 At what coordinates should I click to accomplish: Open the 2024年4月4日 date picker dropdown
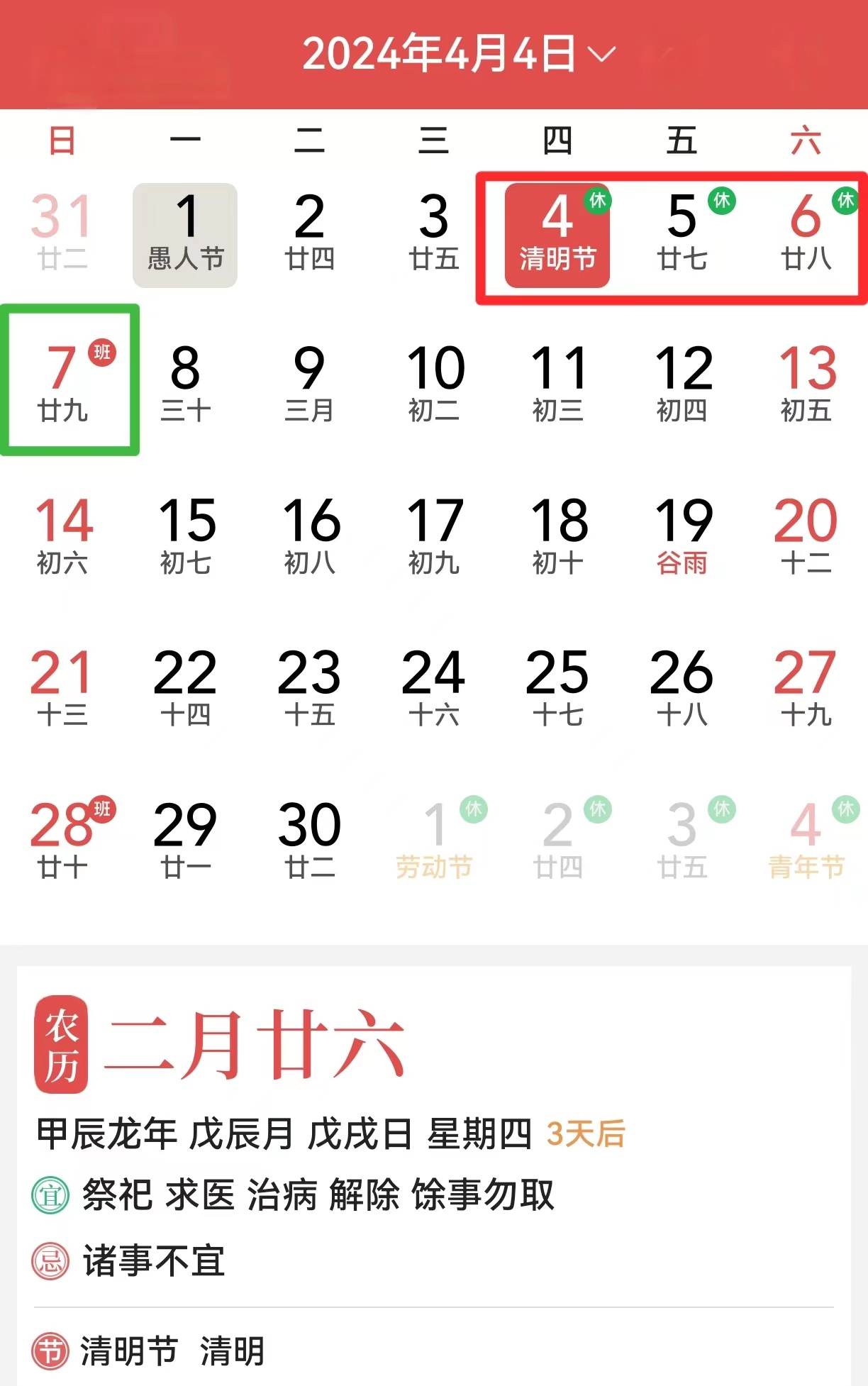[x=458, y=54]
